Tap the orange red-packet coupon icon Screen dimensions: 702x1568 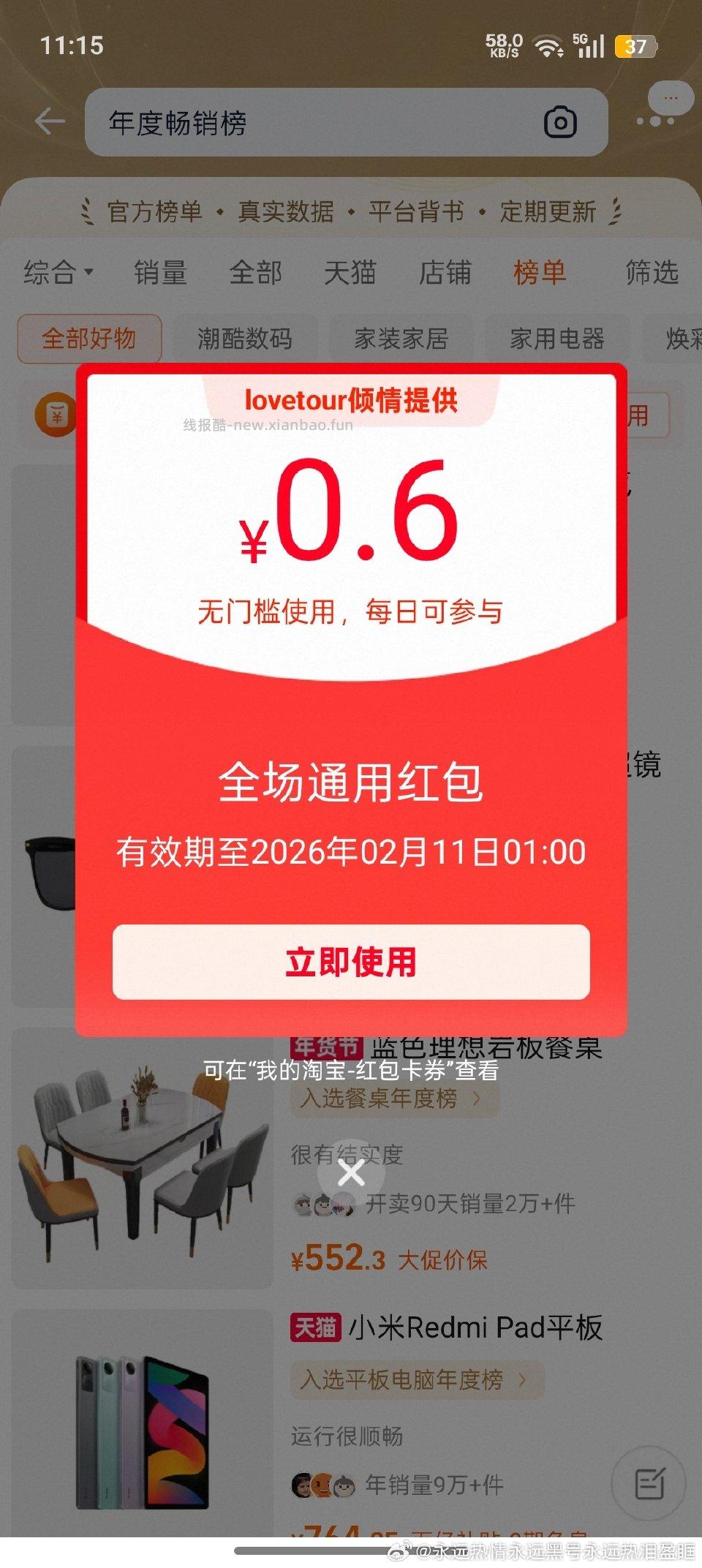coord(55,412)
